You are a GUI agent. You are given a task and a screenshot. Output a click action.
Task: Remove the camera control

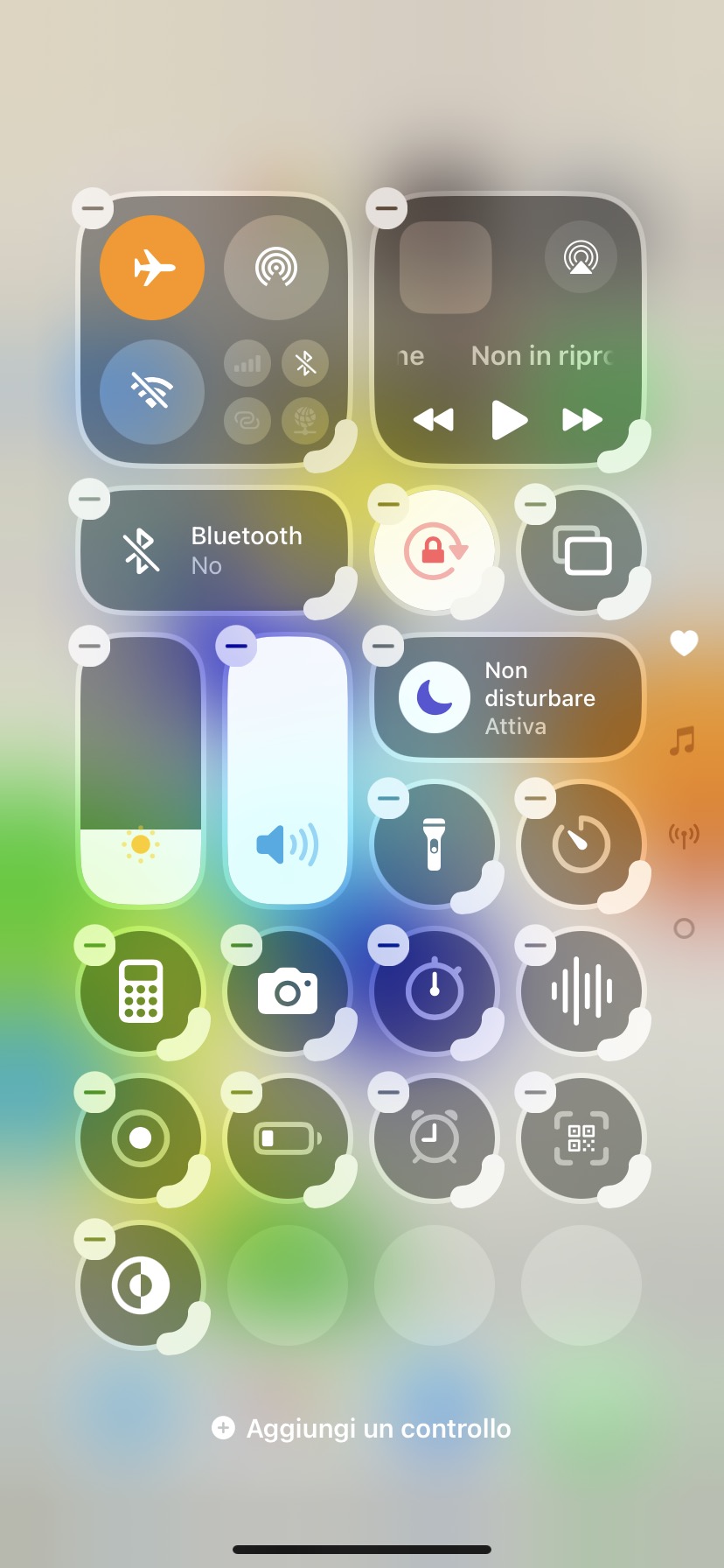(x=241, y=945)
